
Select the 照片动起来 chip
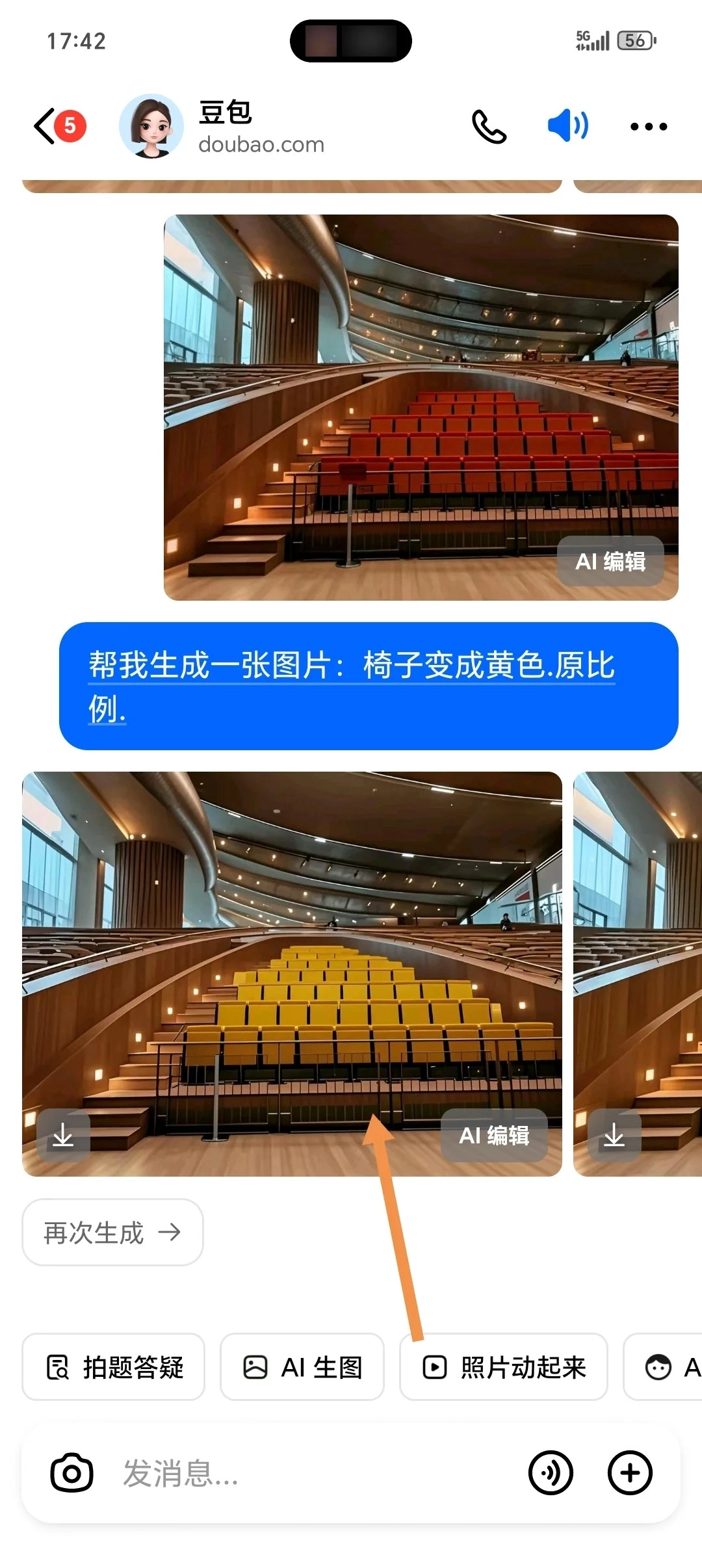[x=504, y=1367]
